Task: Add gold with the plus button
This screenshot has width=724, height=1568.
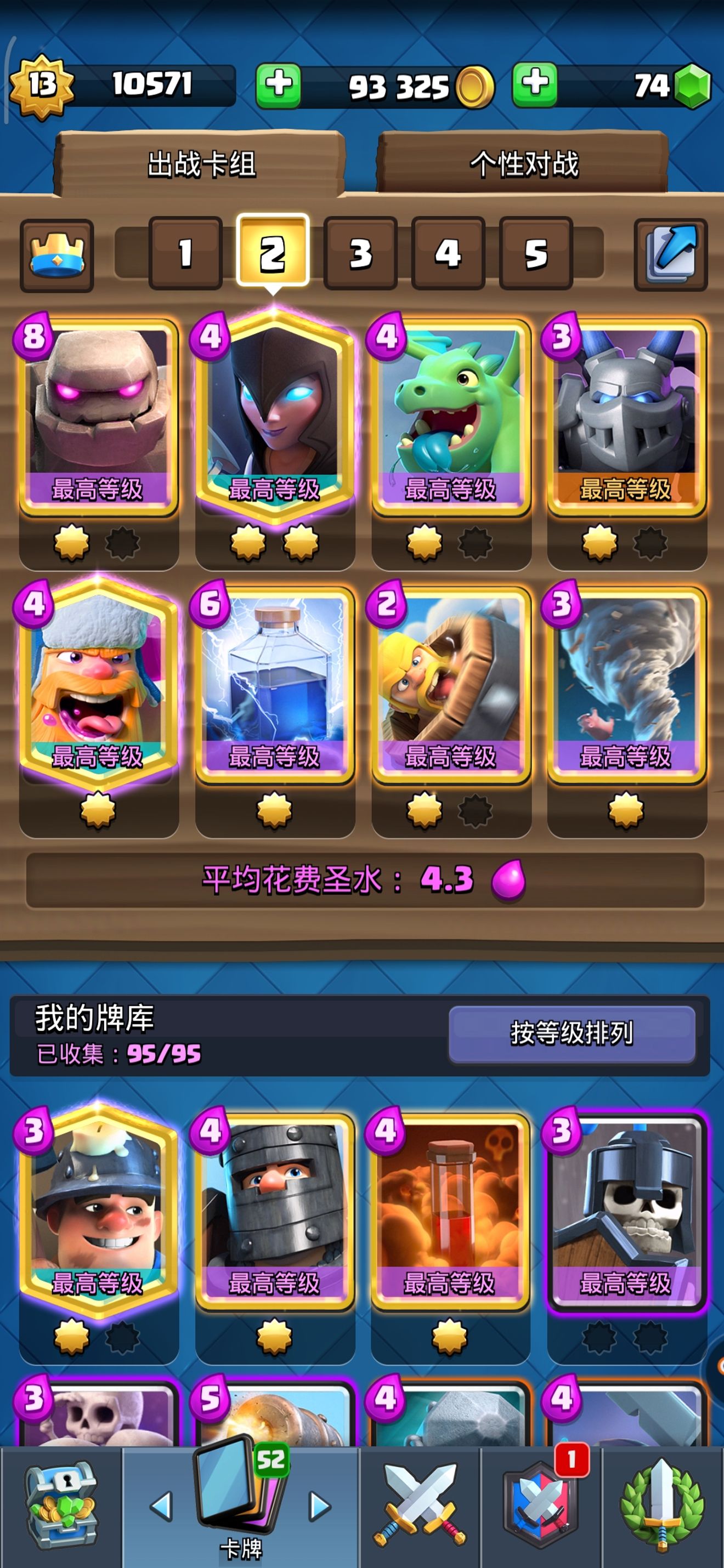Action: pyautogui.click(x=278, y=85)
